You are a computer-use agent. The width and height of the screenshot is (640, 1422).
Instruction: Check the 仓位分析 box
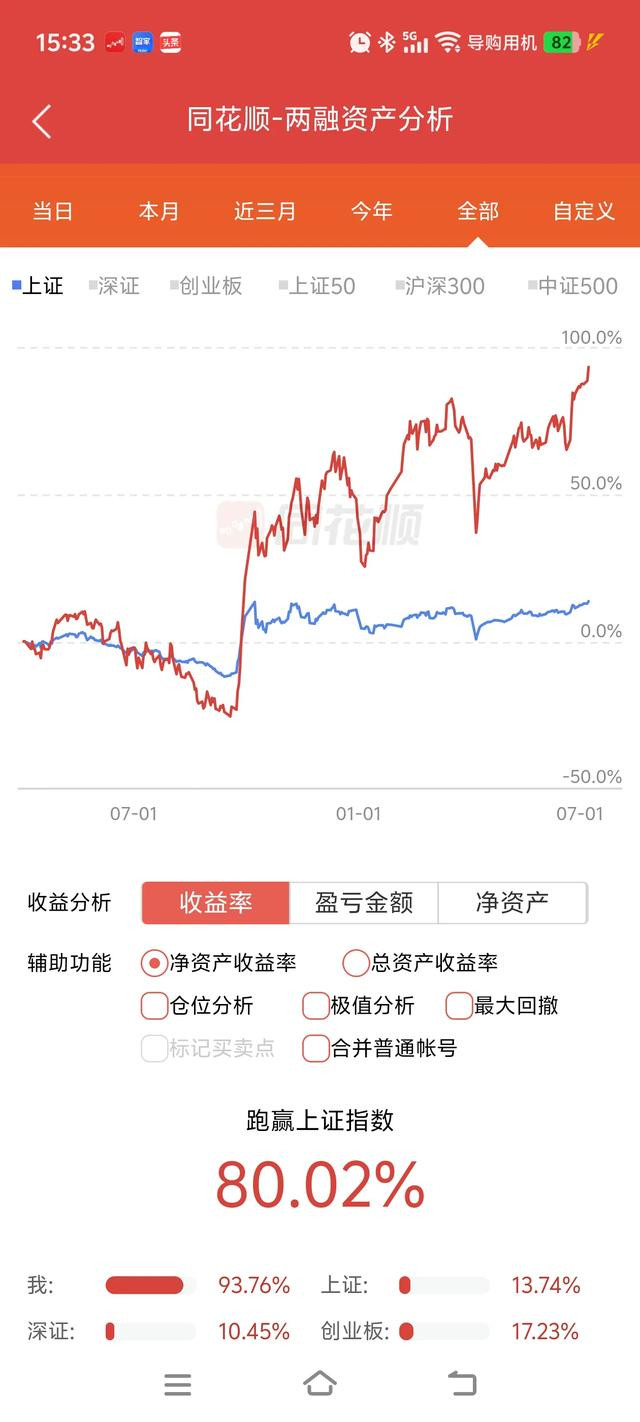pos(198,1006)
